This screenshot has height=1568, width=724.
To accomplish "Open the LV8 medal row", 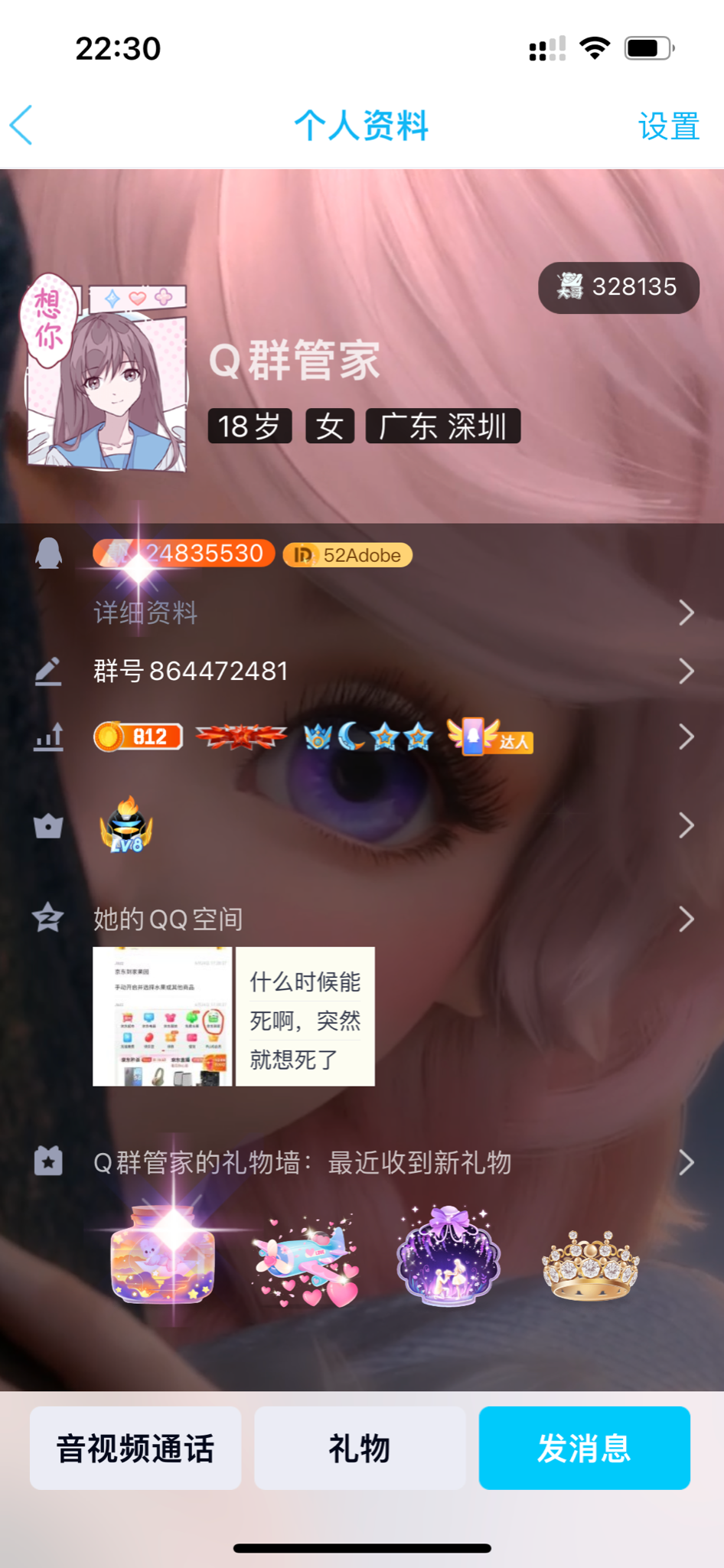I will pyautogui.click(x=383, y=825).
